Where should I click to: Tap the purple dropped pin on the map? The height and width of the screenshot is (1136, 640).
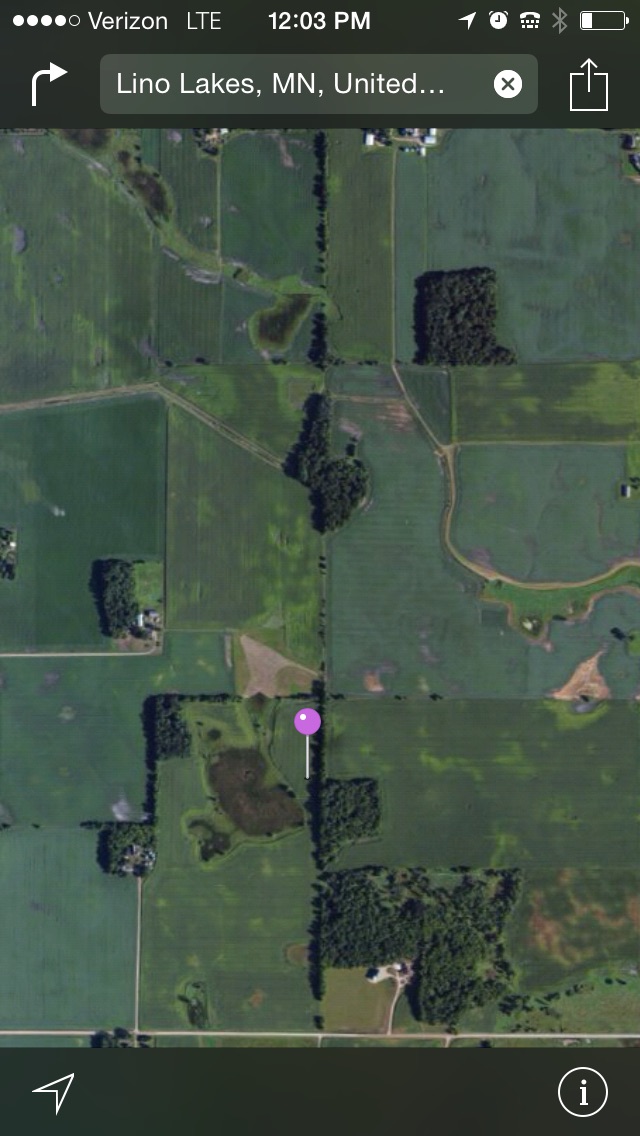click(x=307, y=722)
